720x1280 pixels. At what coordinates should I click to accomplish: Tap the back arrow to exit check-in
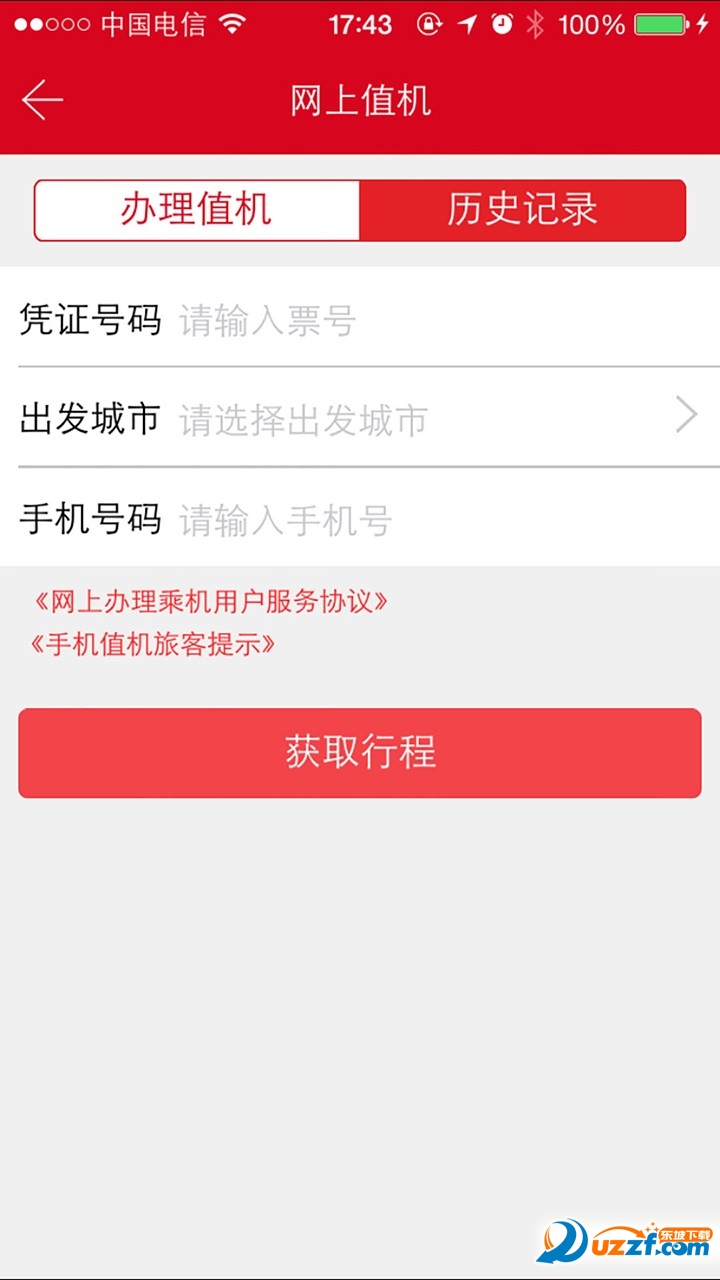[42, 99]
